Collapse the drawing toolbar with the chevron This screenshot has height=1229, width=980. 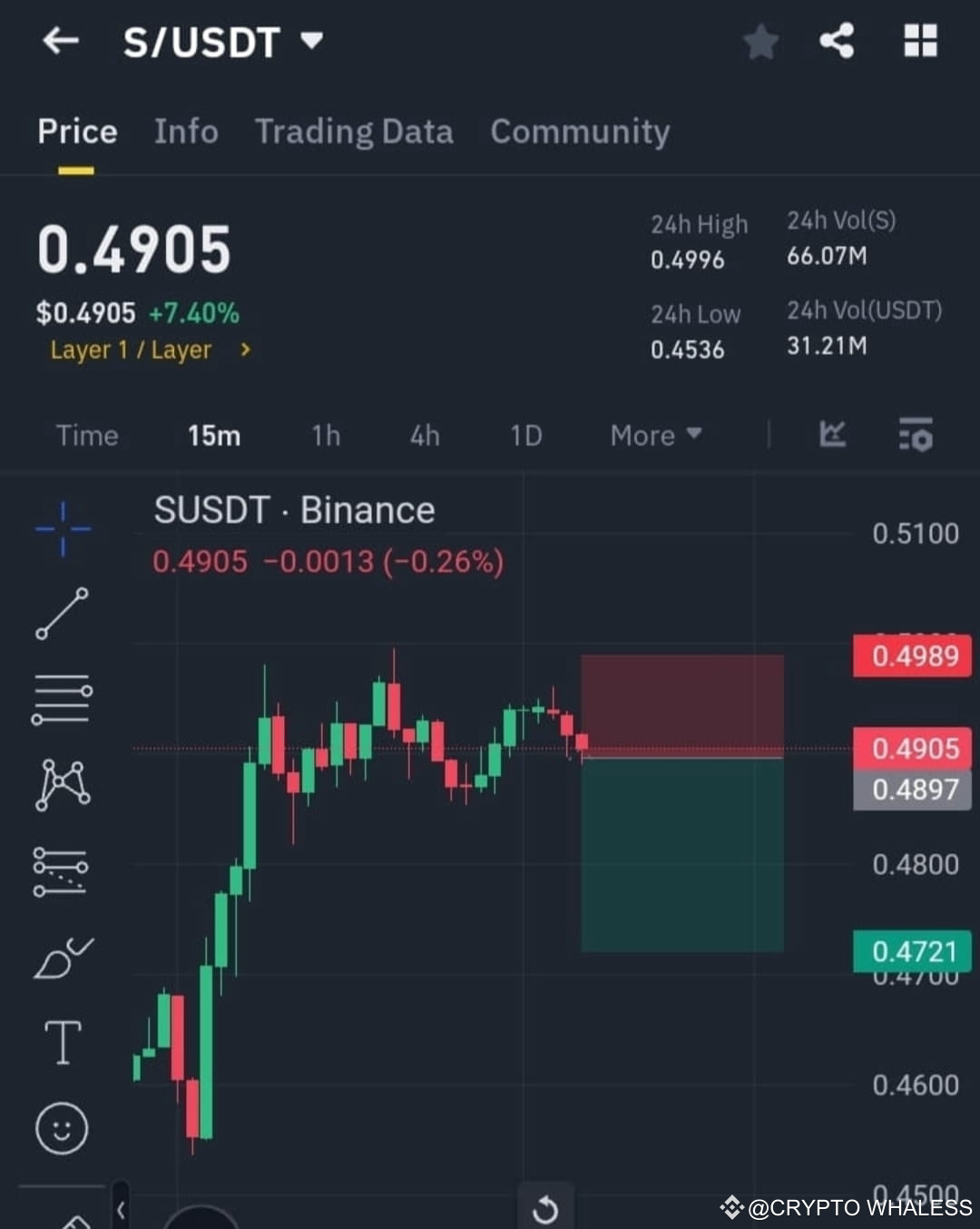pos(119,1208)
